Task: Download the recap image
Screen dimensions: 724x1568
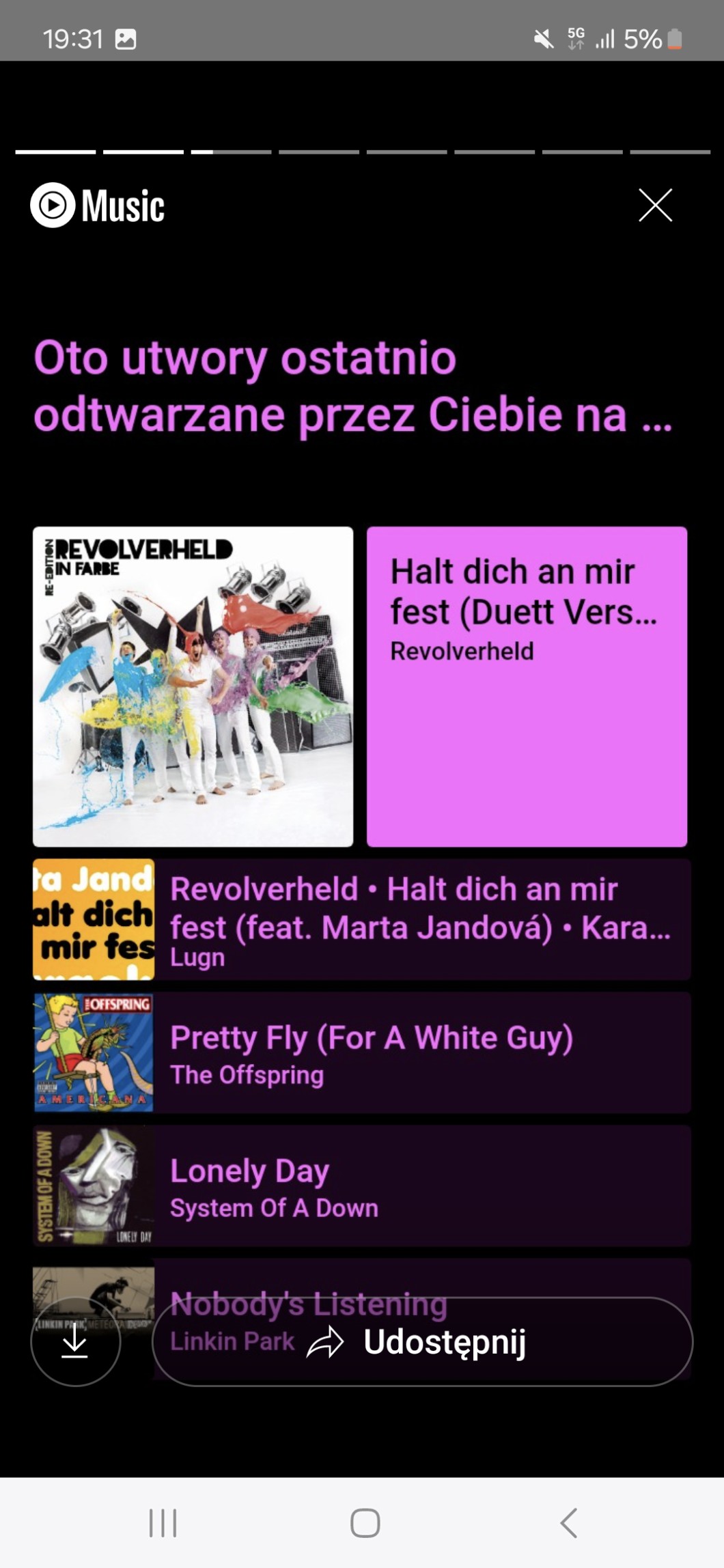Action: (75, 1341)
